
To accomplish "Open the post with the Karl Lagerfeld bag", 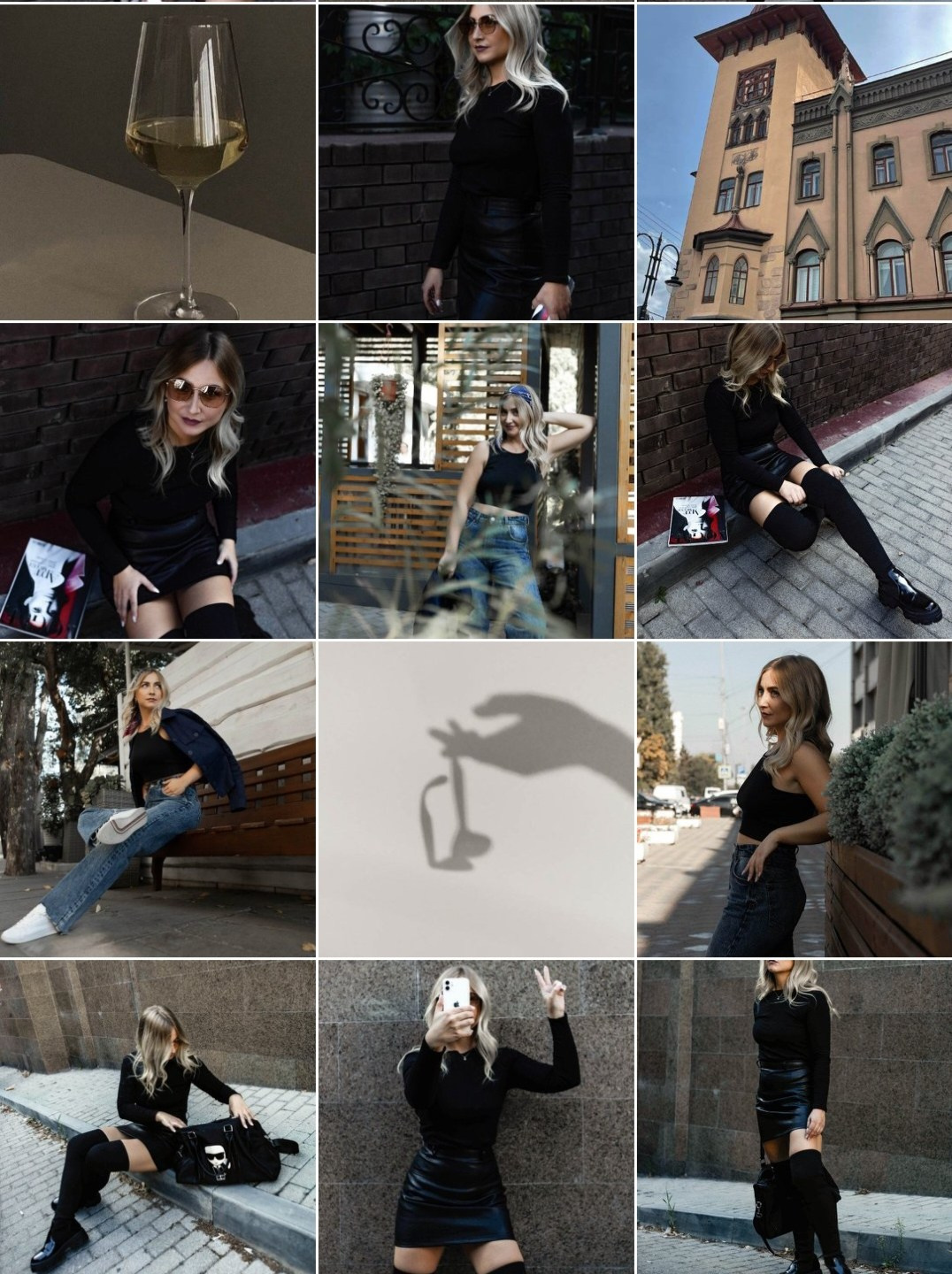I will click(157, 1117).
